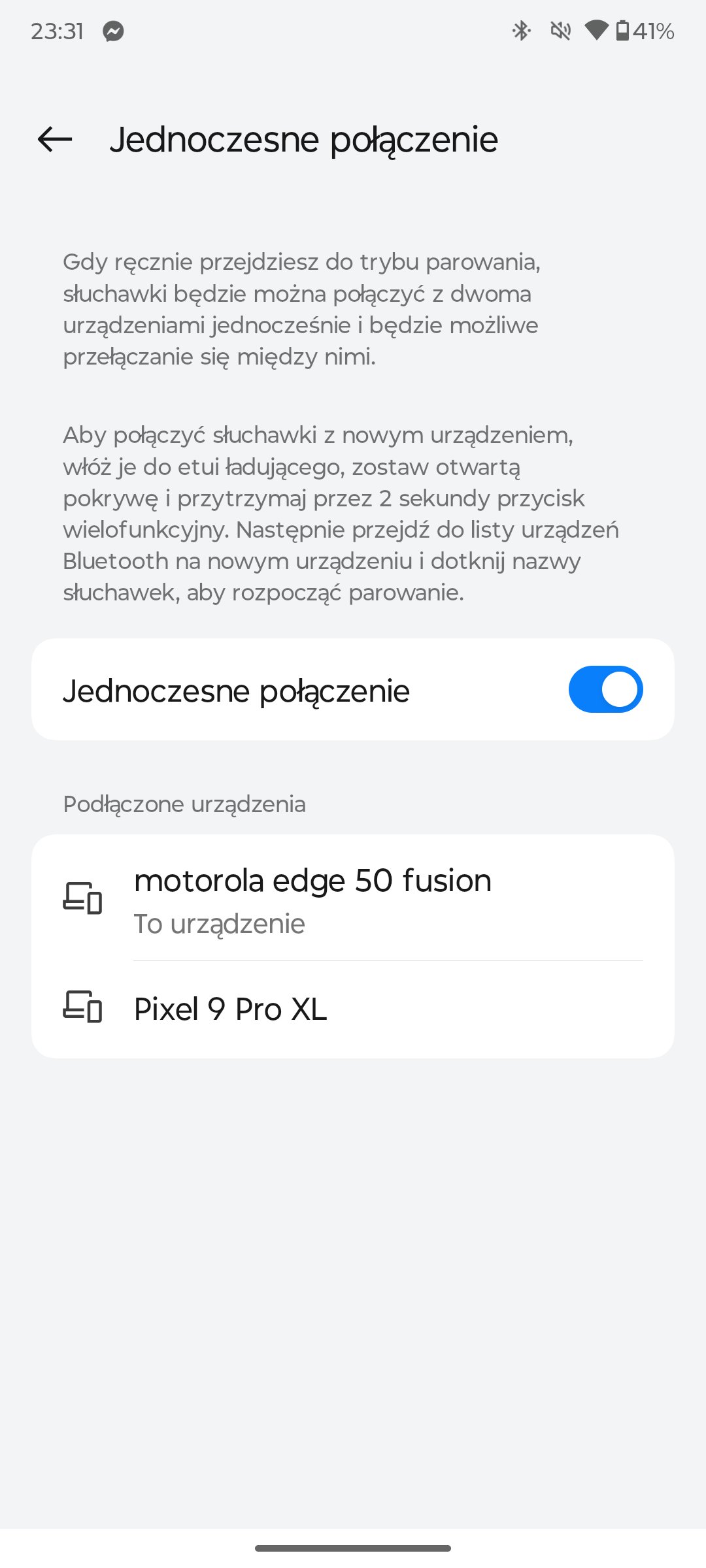
Task: Turn off the Jednoczesne połączenie switch
Action: (605, 689)
